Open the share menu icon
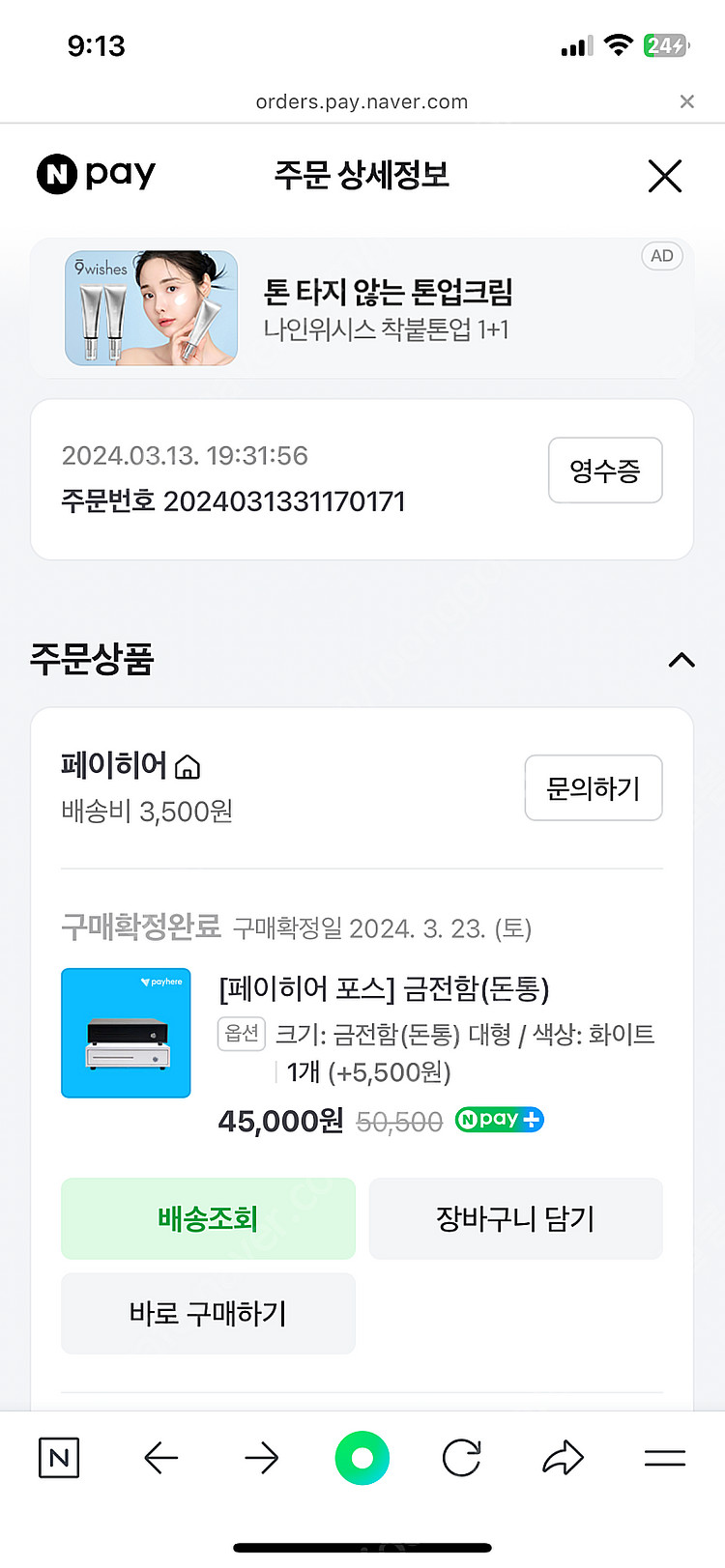Viewport: 725px width, 1568px height. [x=564, y=1458]
